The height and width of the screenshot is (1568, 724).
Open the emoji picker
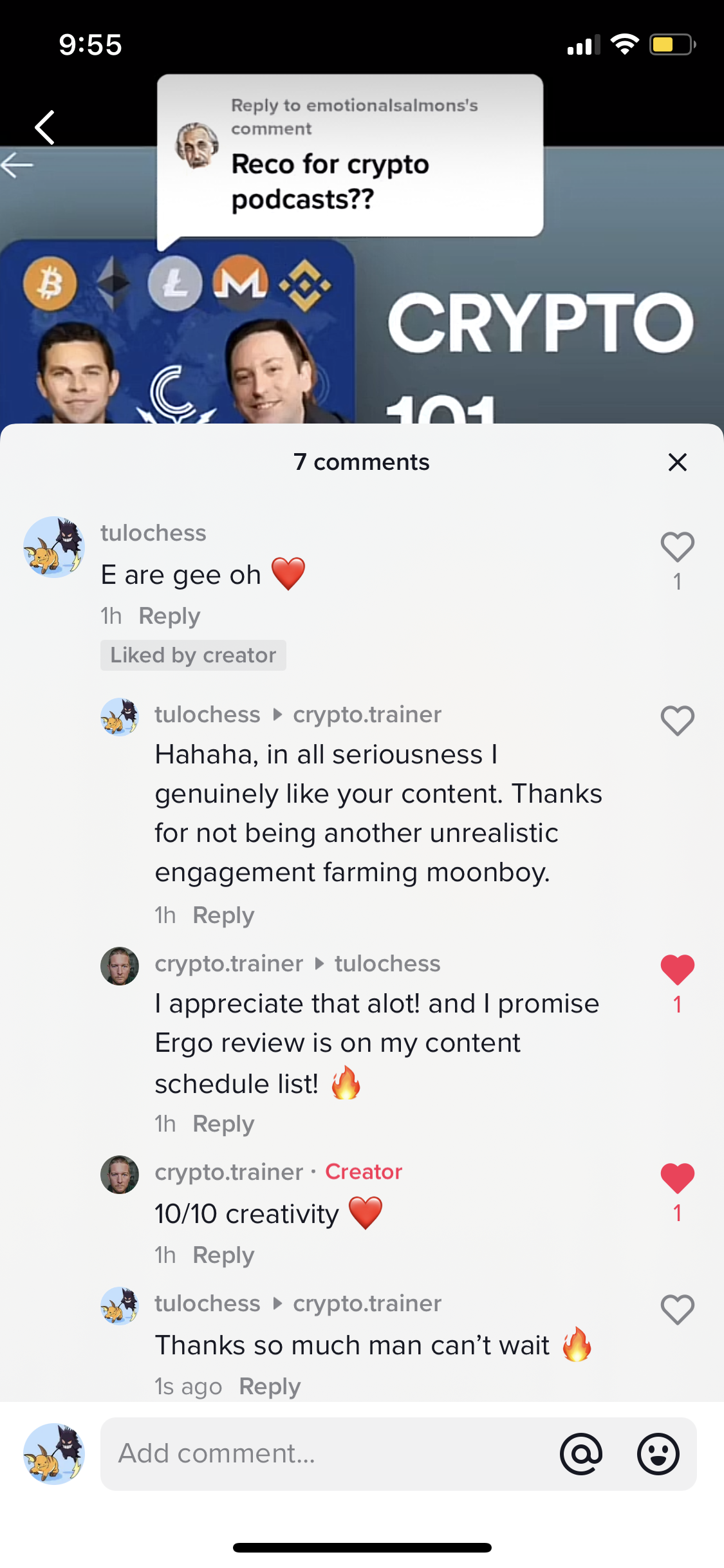click(658, 1454)
